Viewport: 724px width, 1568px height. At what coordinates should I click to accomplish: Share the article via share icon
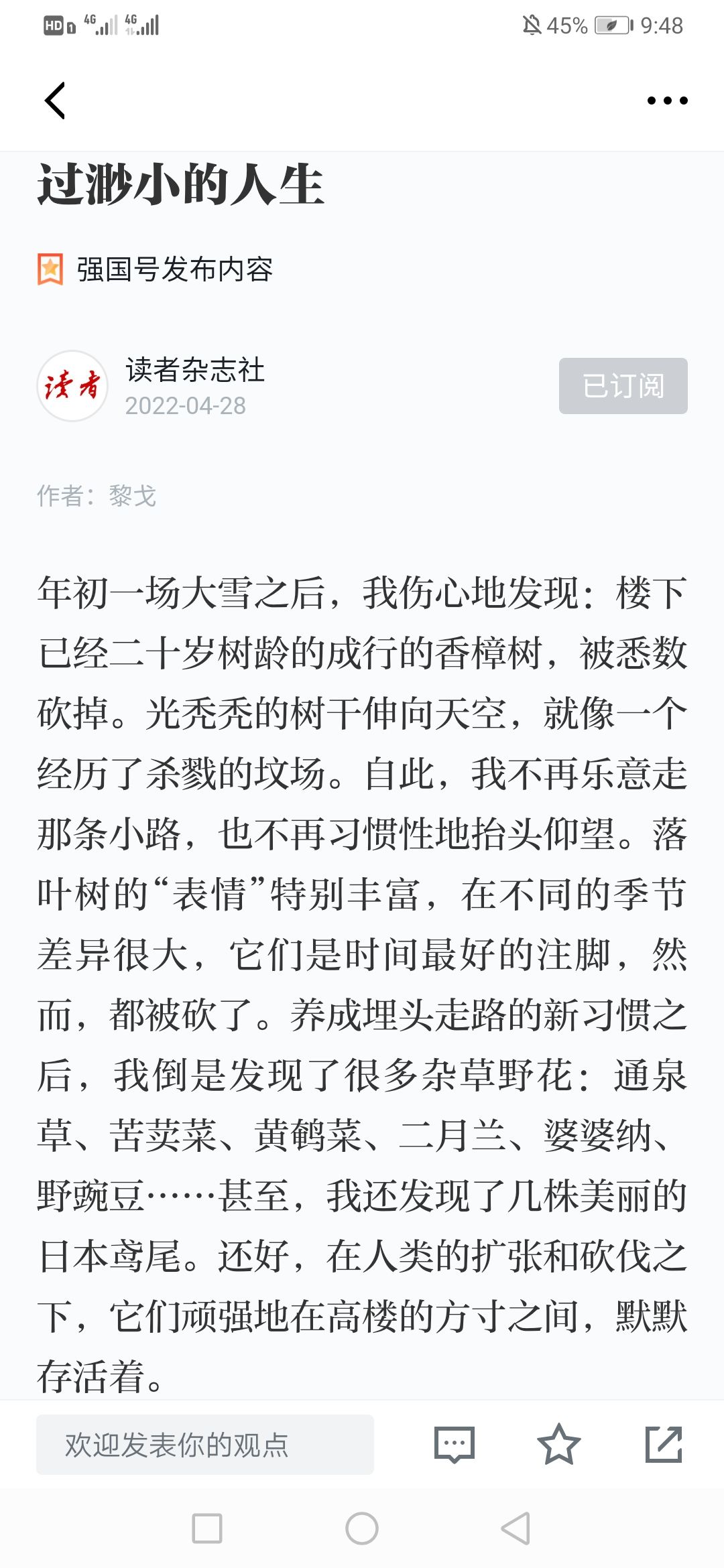tap(664, 1445)
